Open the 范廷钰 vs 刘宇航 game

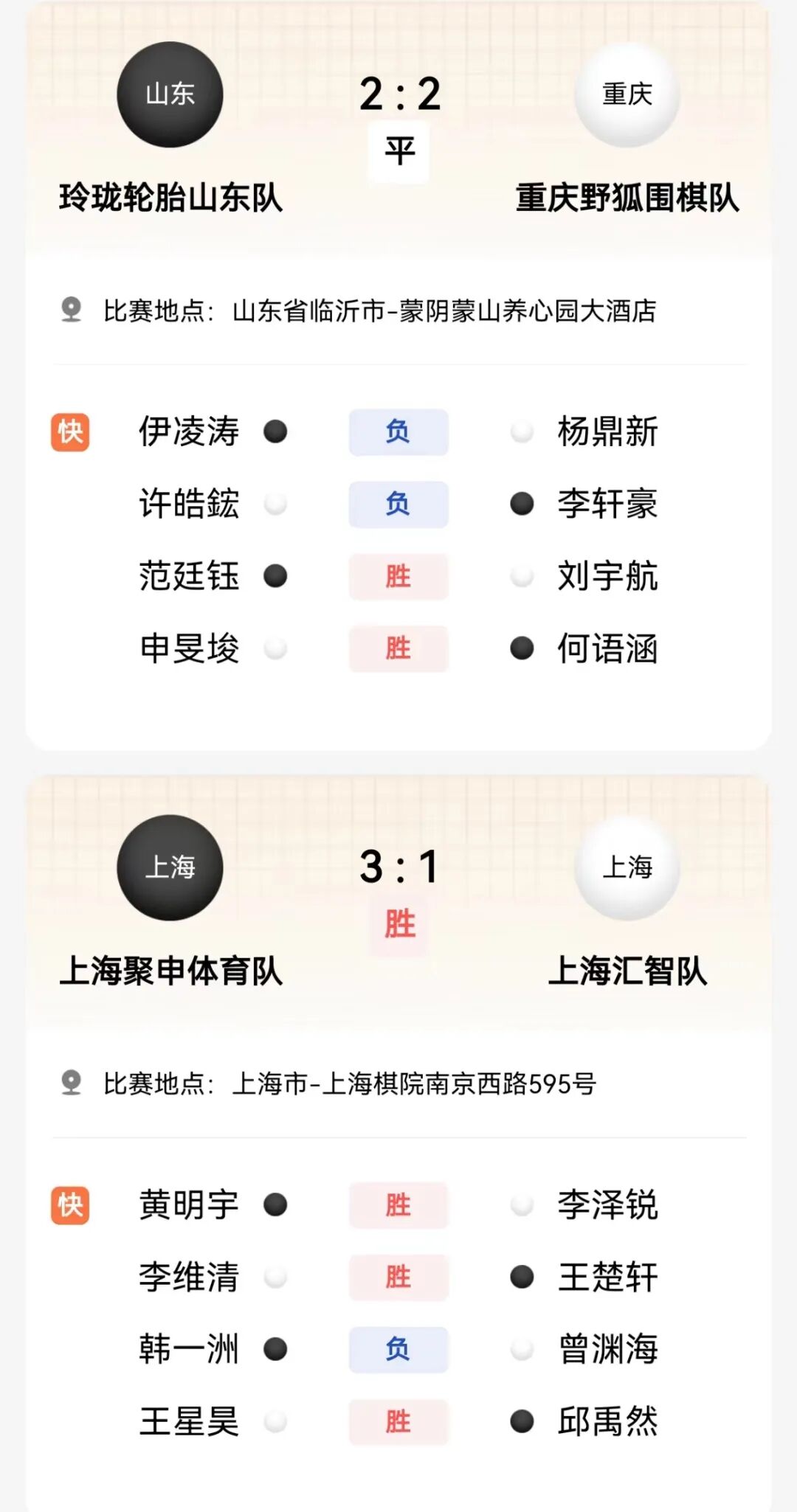point(398,576)
